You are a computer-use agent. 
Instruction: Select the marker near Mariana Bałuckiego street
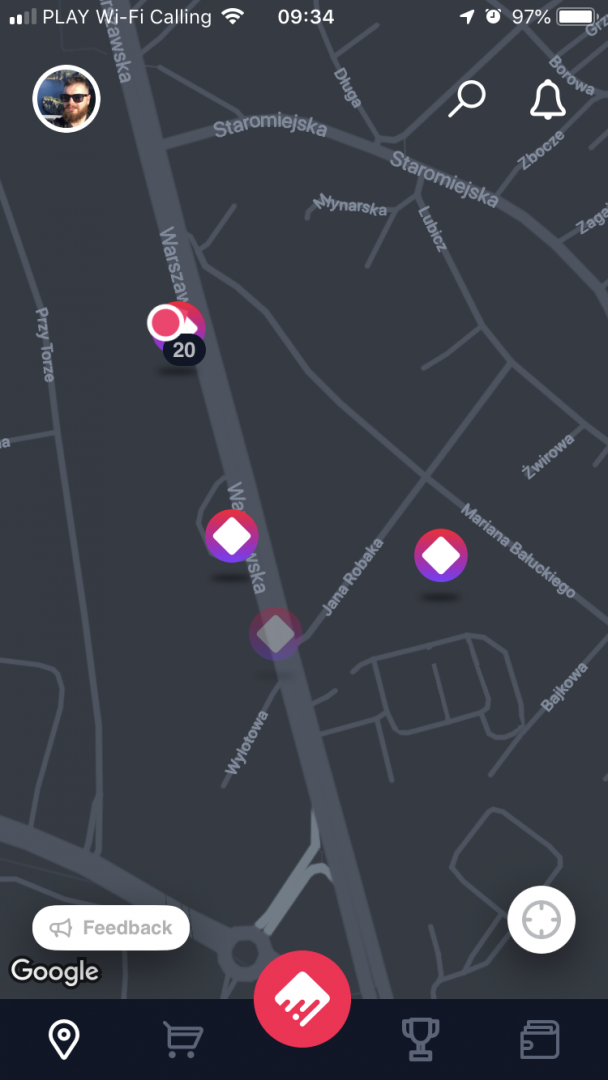click(441, 555)
